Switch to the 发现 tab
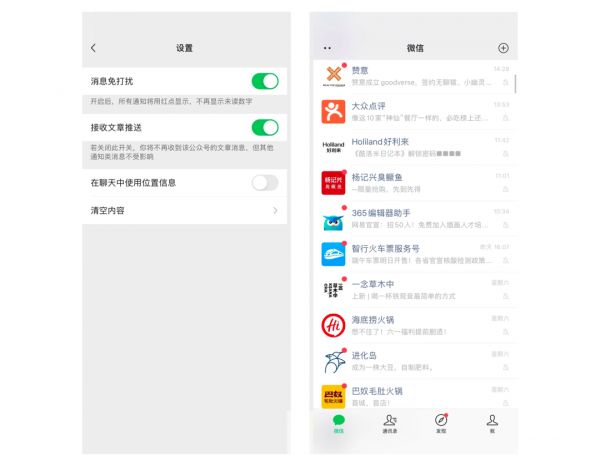This screenshot has width=600, height=466. (441, 423)
